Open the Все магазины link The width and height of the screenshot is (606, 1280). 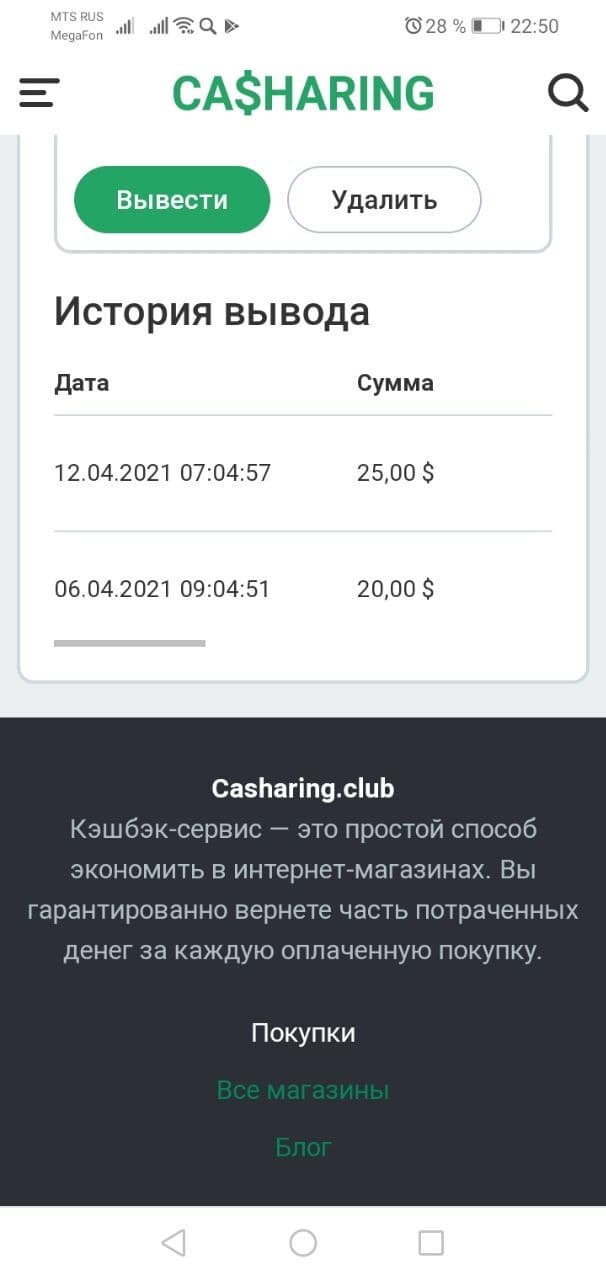tap(303, 1089)
